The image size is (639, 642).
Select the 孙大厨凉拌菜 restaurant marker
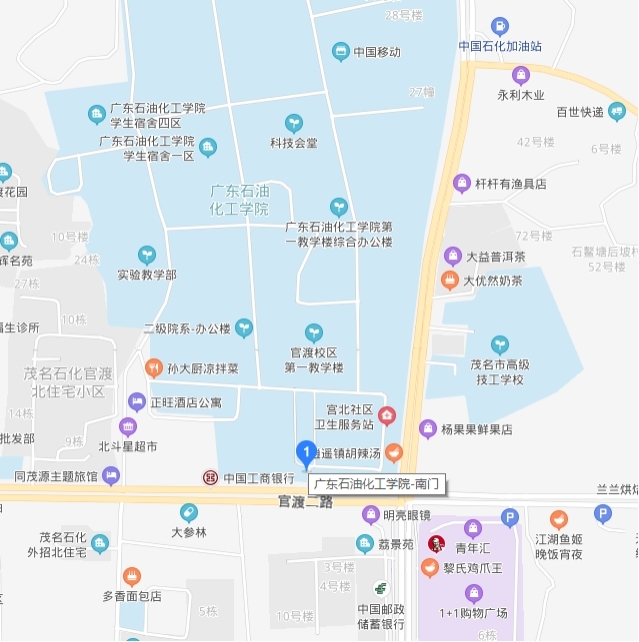coord(154,368)
